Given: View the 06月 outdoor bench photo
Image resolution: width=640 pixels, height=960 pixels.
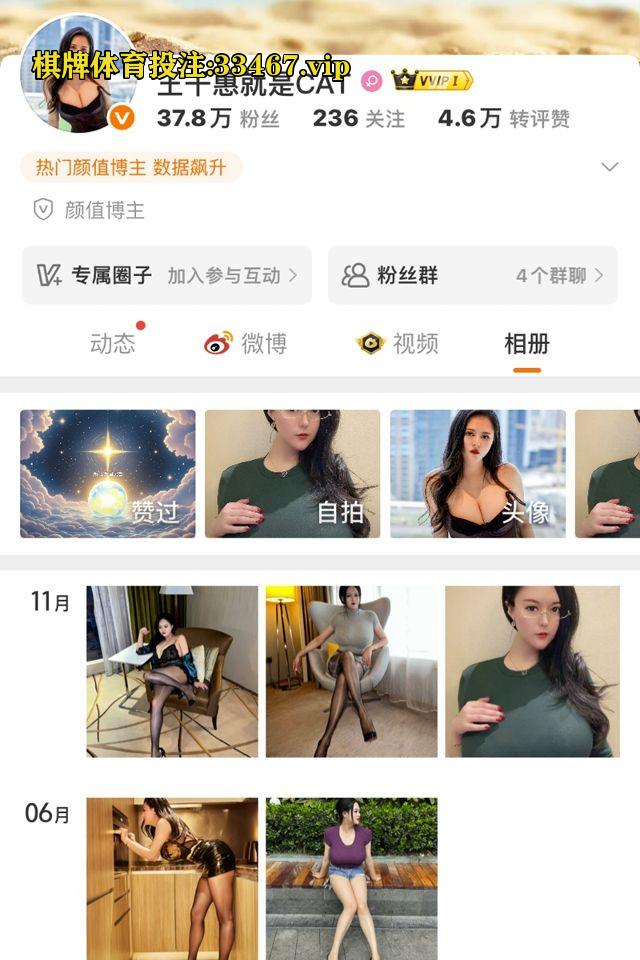Looking at the screenshot, I should 351,878.
